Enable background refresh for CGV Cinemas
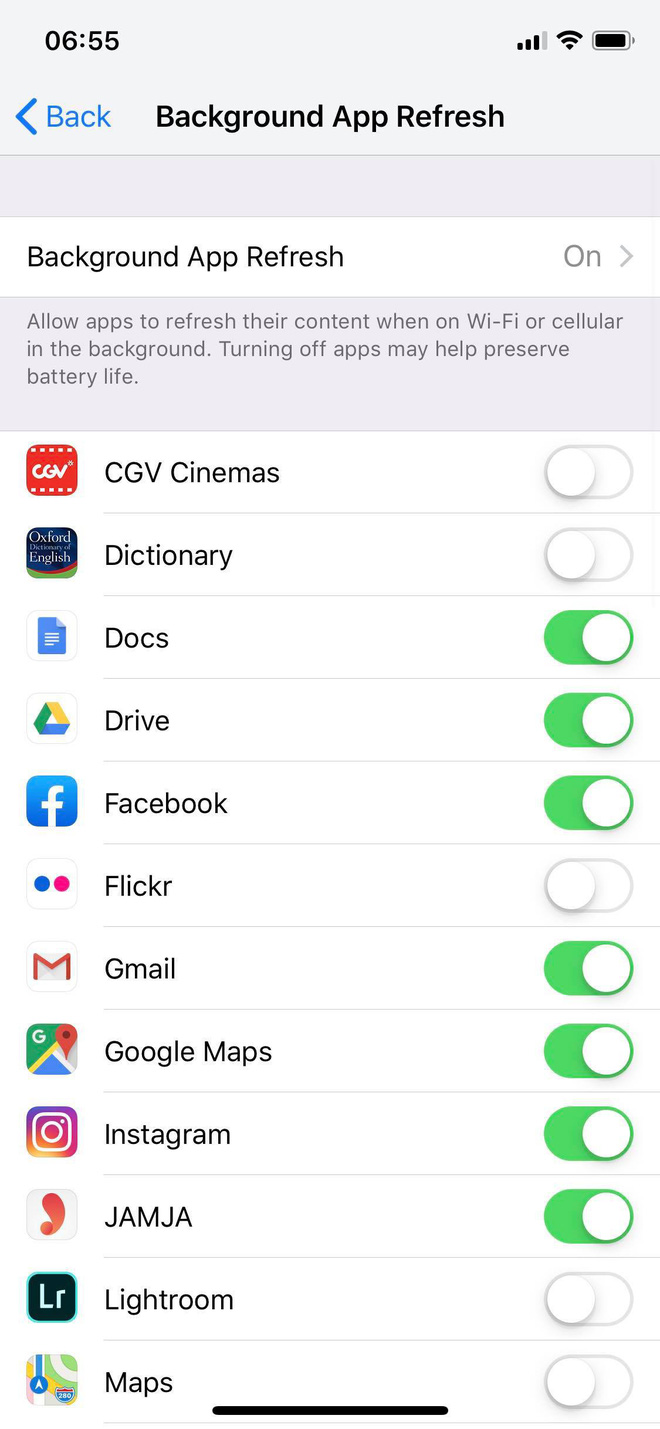 [x=588, y=473]
